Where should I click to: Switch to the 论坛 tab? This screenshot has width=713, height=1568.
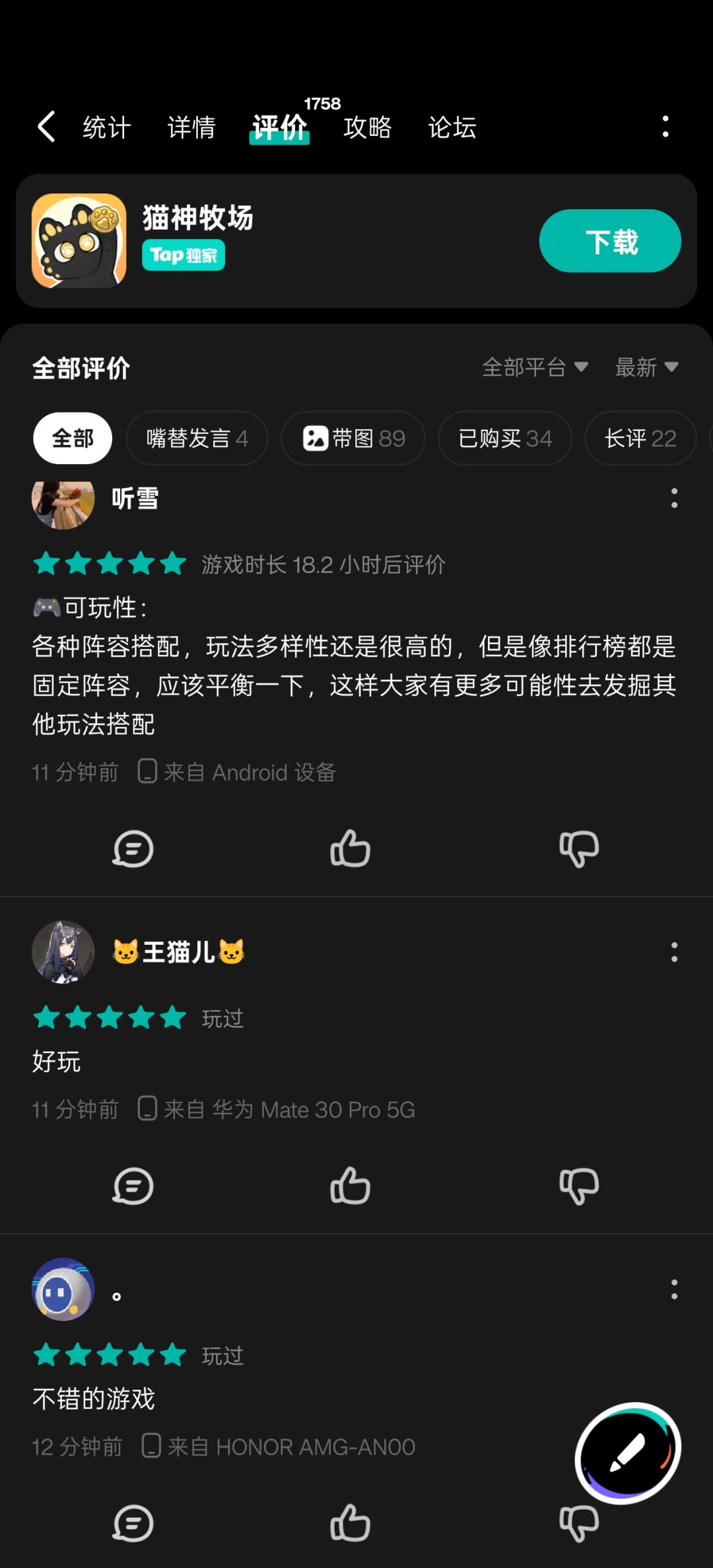point(453,127)
